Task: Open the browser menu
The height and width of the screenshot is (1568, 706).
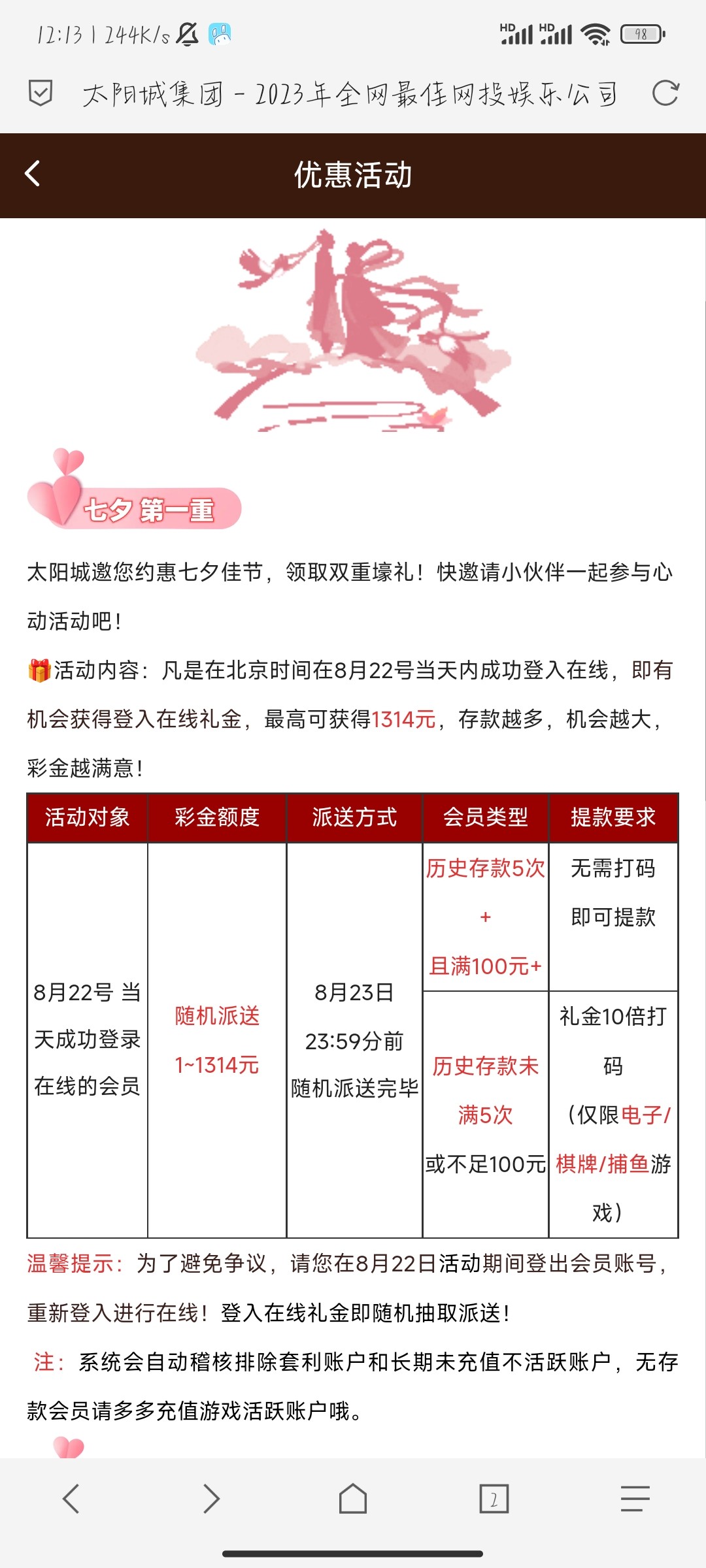Action: pyautogui.click(x=635, y=1498)
